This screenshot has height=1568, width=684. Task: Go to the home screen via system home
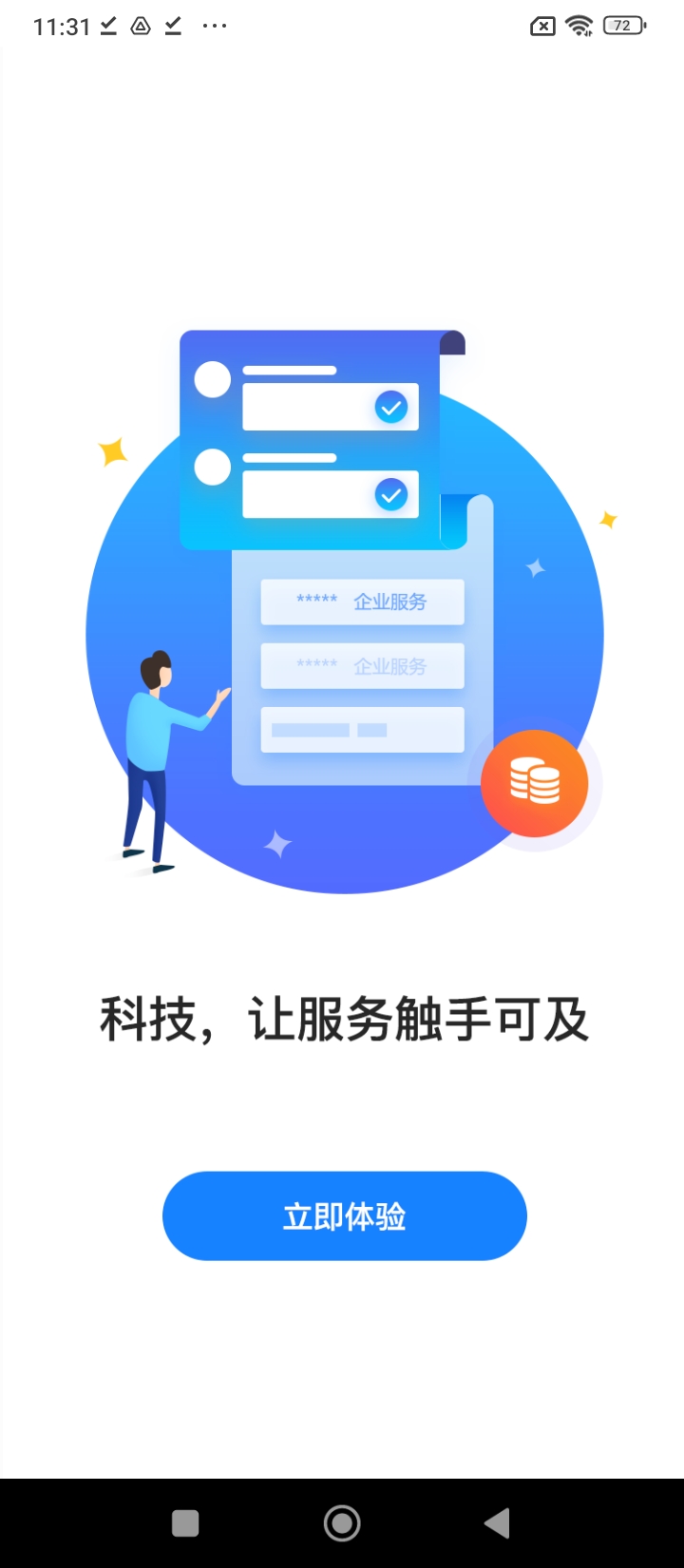(x=342, y=1523)
